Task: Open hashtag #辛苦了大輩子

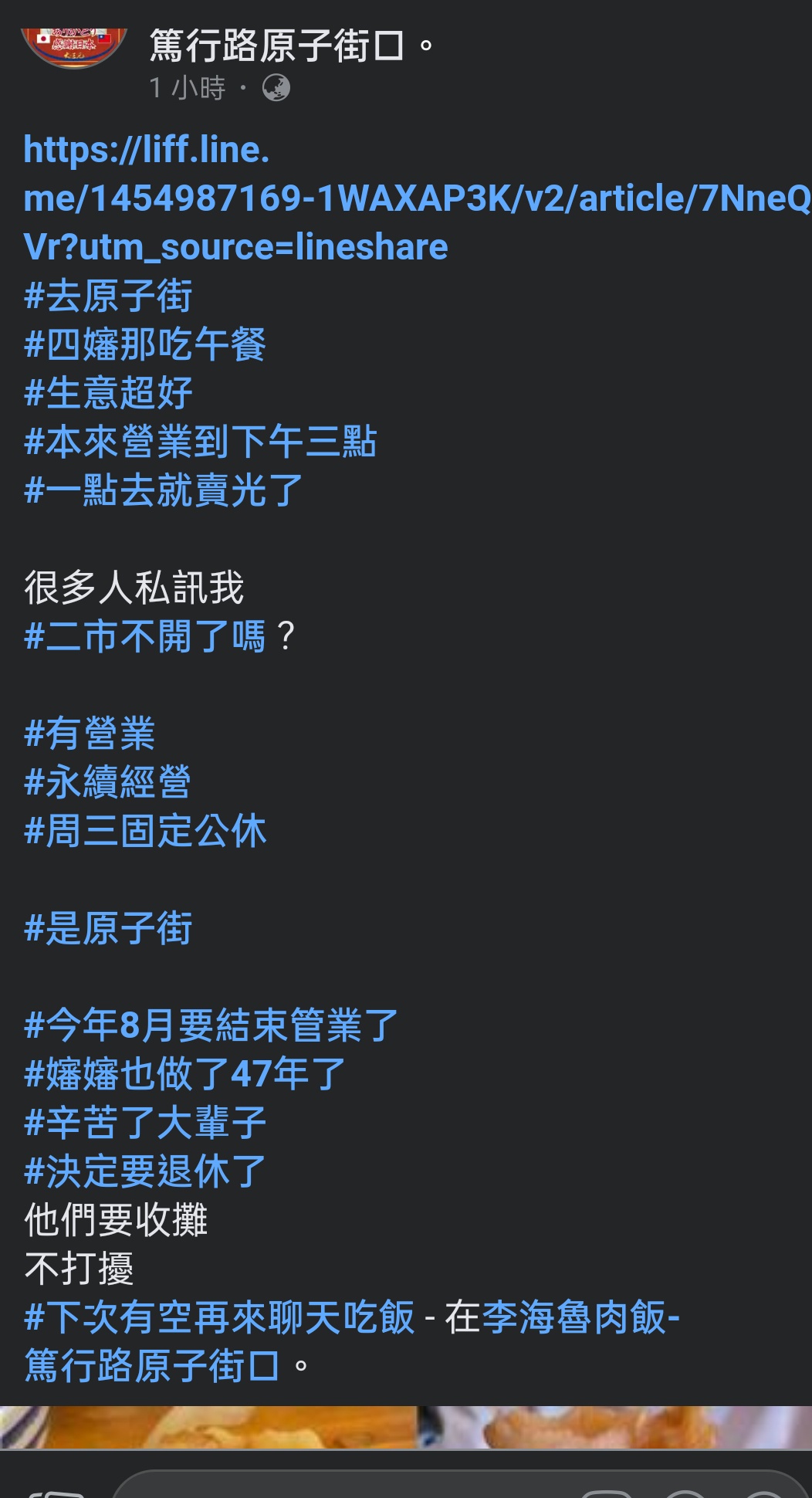Action: [x=145, y=1123]
